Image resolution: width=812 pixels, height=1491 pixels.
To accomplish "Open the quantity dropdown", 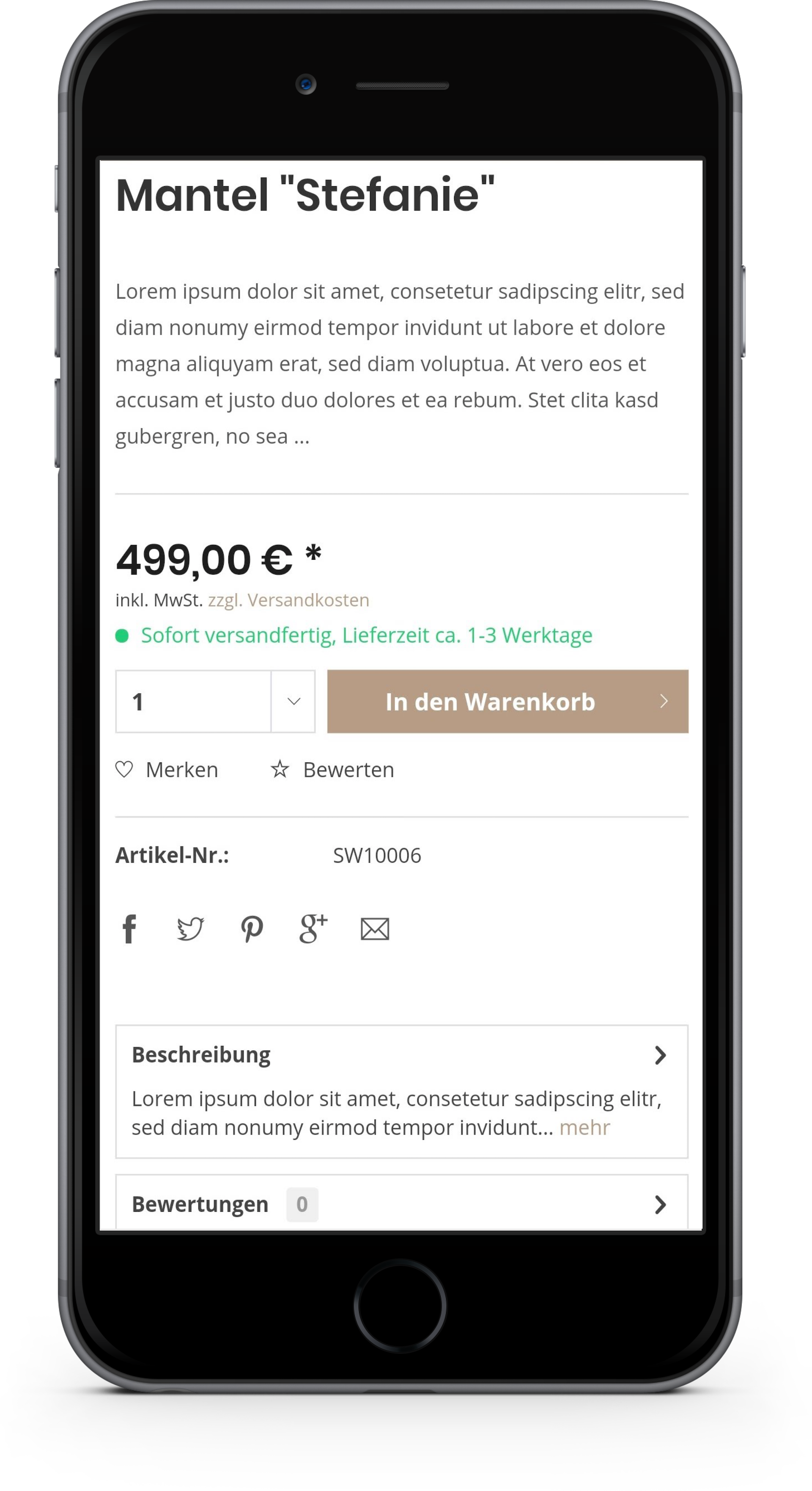I will [294, 701].
